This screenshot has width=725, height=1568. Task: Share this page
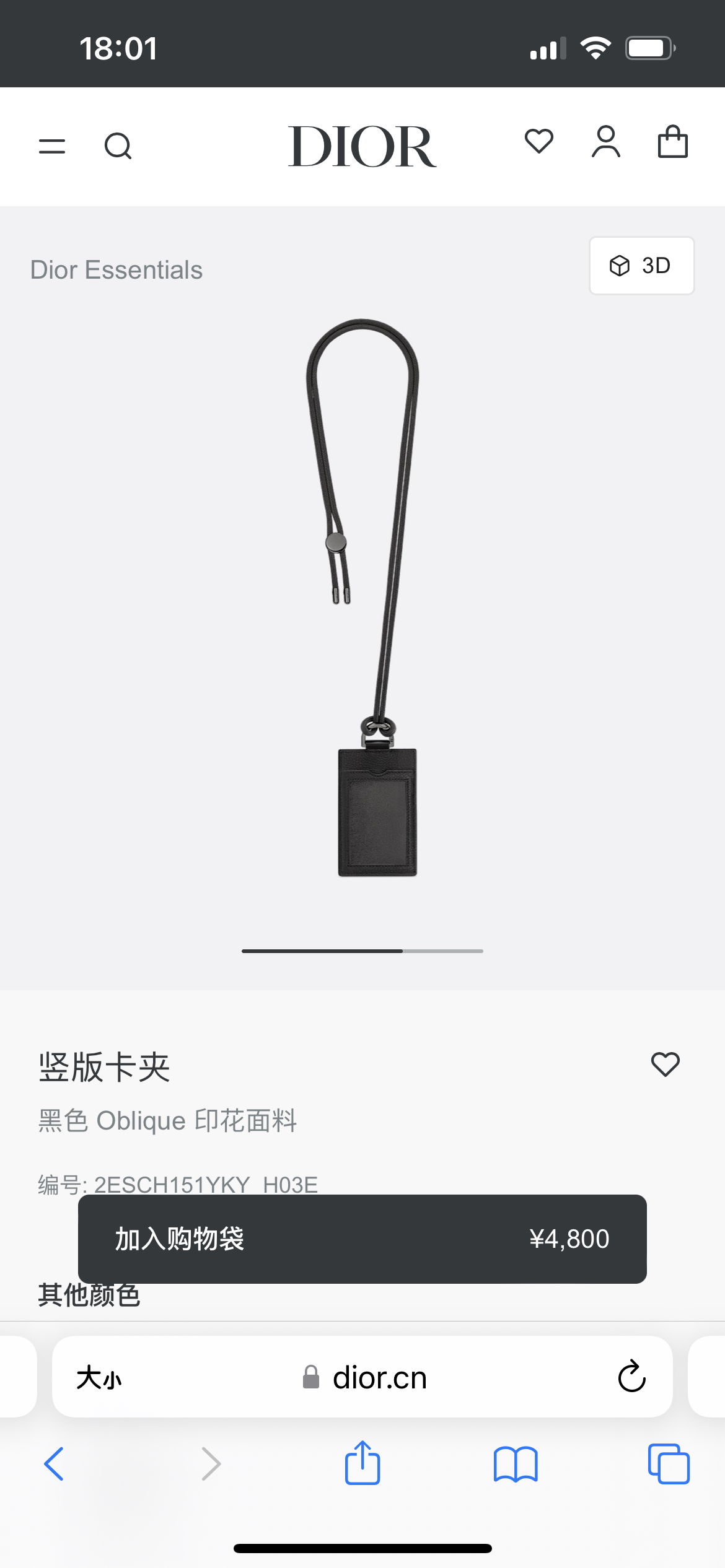[362, 1463]
